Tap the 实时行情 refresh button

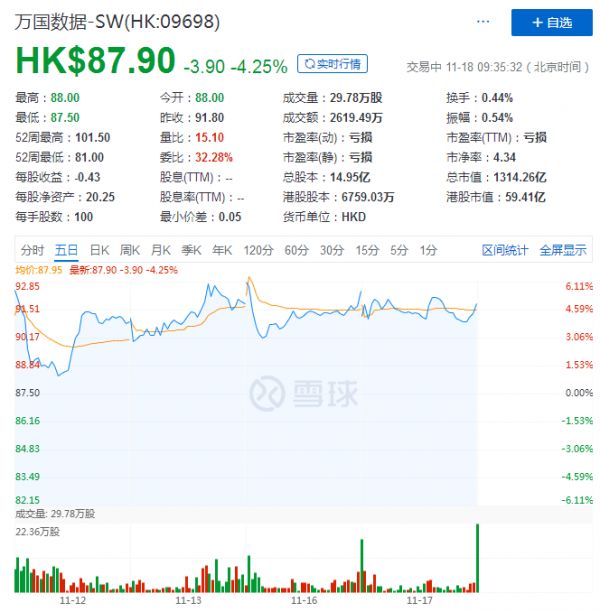(x=332, y=64)
